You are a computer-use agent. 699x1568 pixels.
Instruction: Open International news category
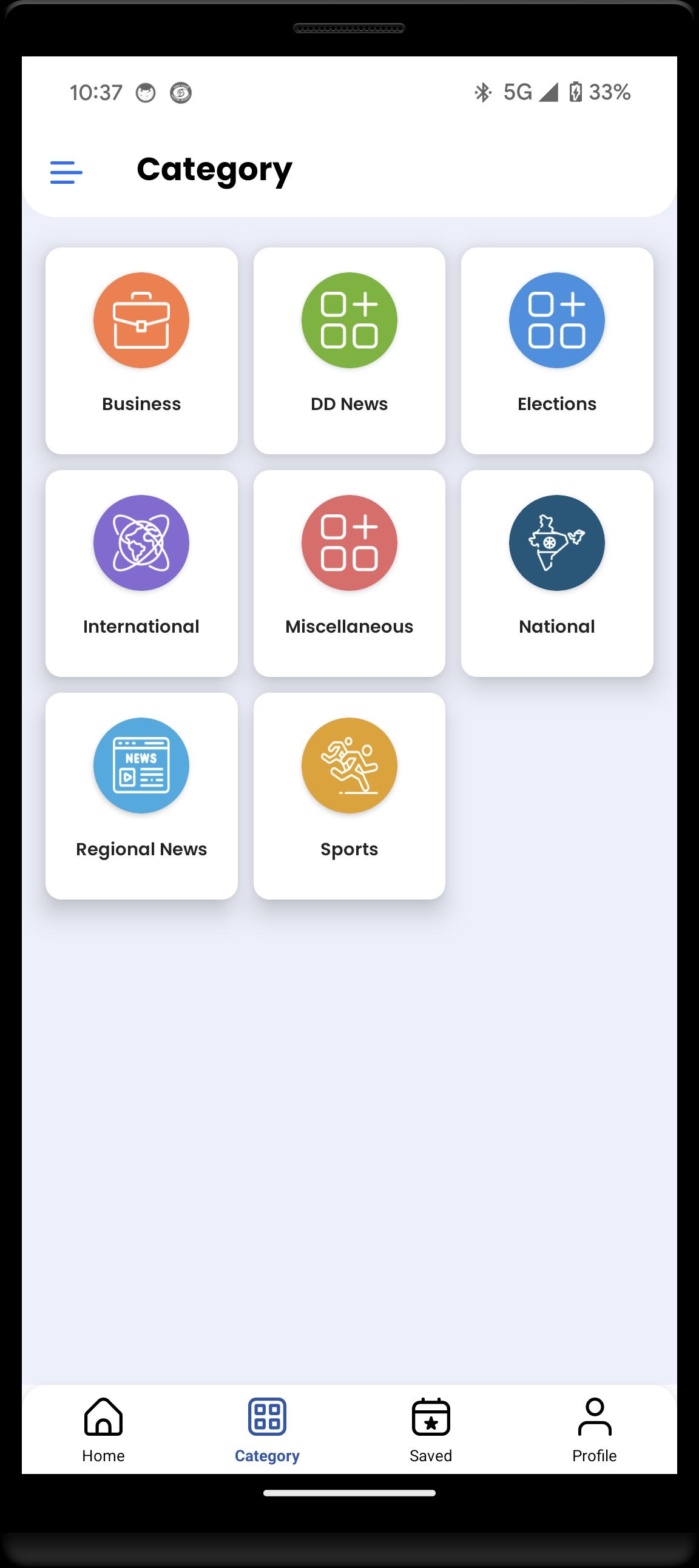141,573
